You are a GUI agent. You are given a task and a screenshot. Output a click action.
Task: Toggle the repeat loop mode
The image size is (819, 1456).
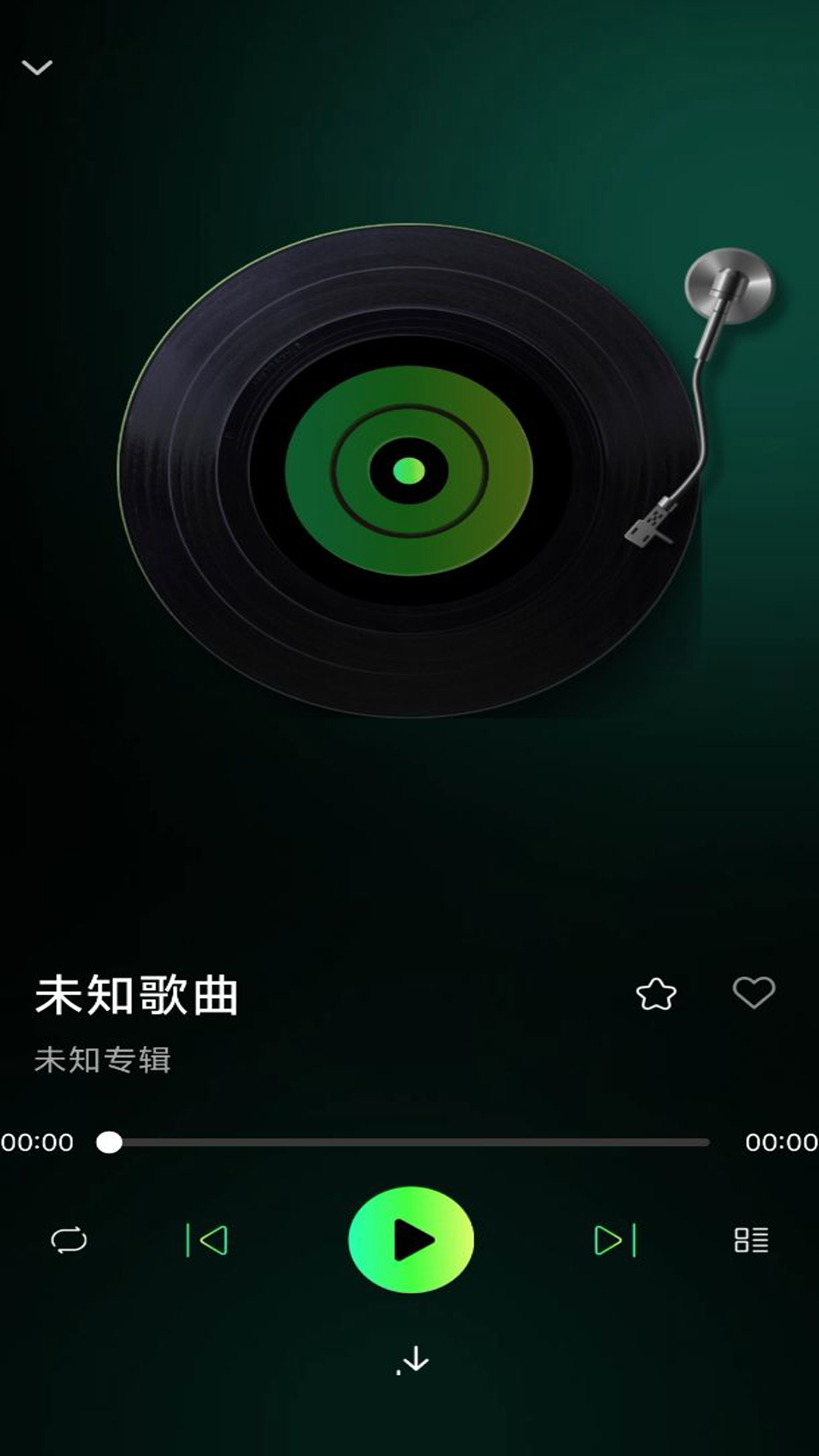click(x=69, y=1241)
